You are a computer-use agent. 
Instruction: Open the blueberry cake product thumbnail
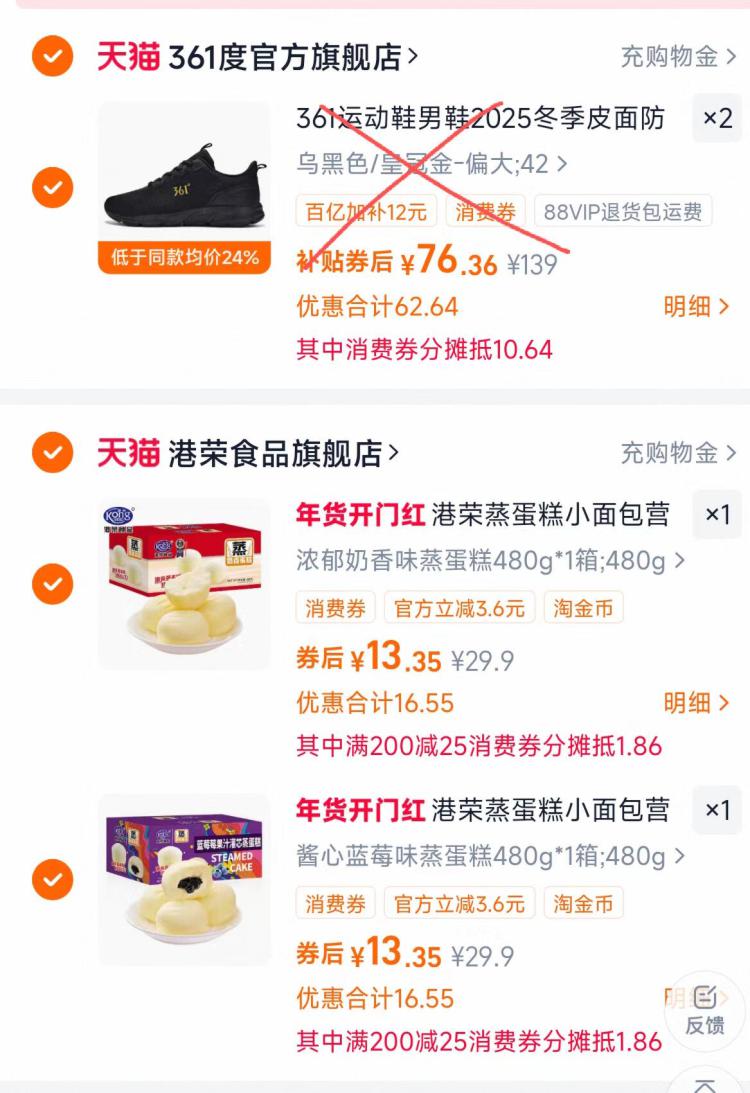click(185, 877)
